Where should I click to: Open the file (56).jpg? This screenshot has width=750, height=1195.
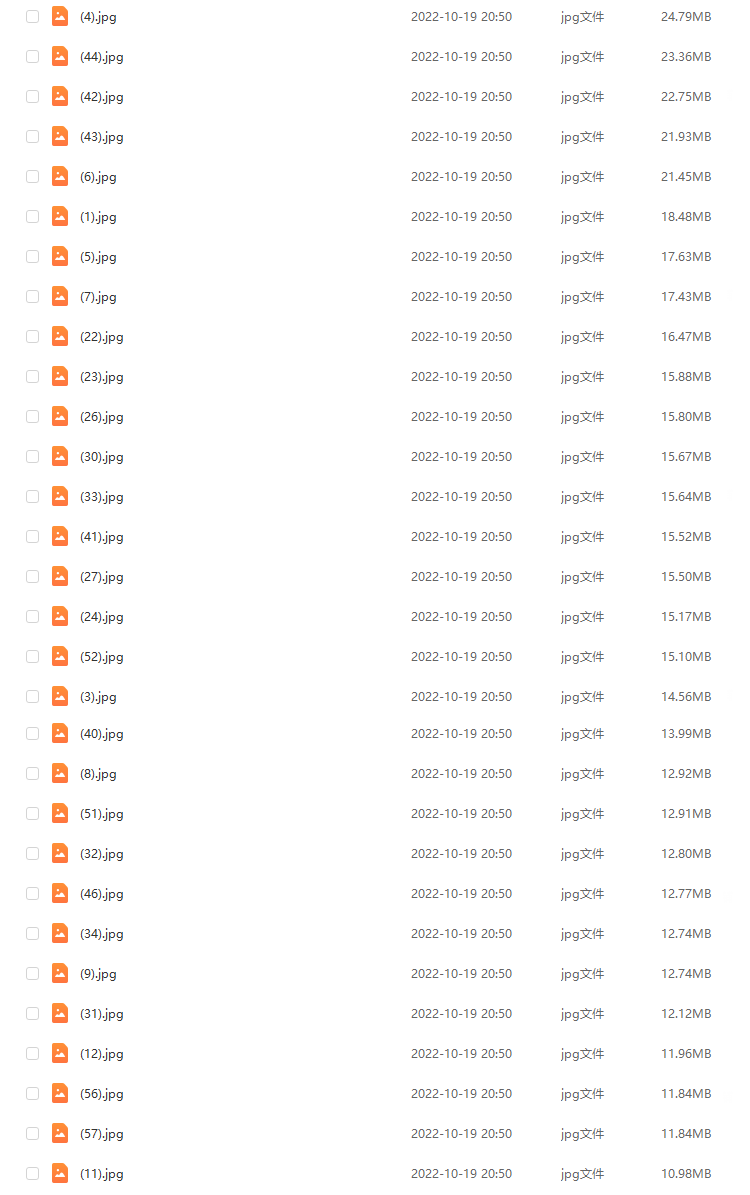(x=101, y=1094)
